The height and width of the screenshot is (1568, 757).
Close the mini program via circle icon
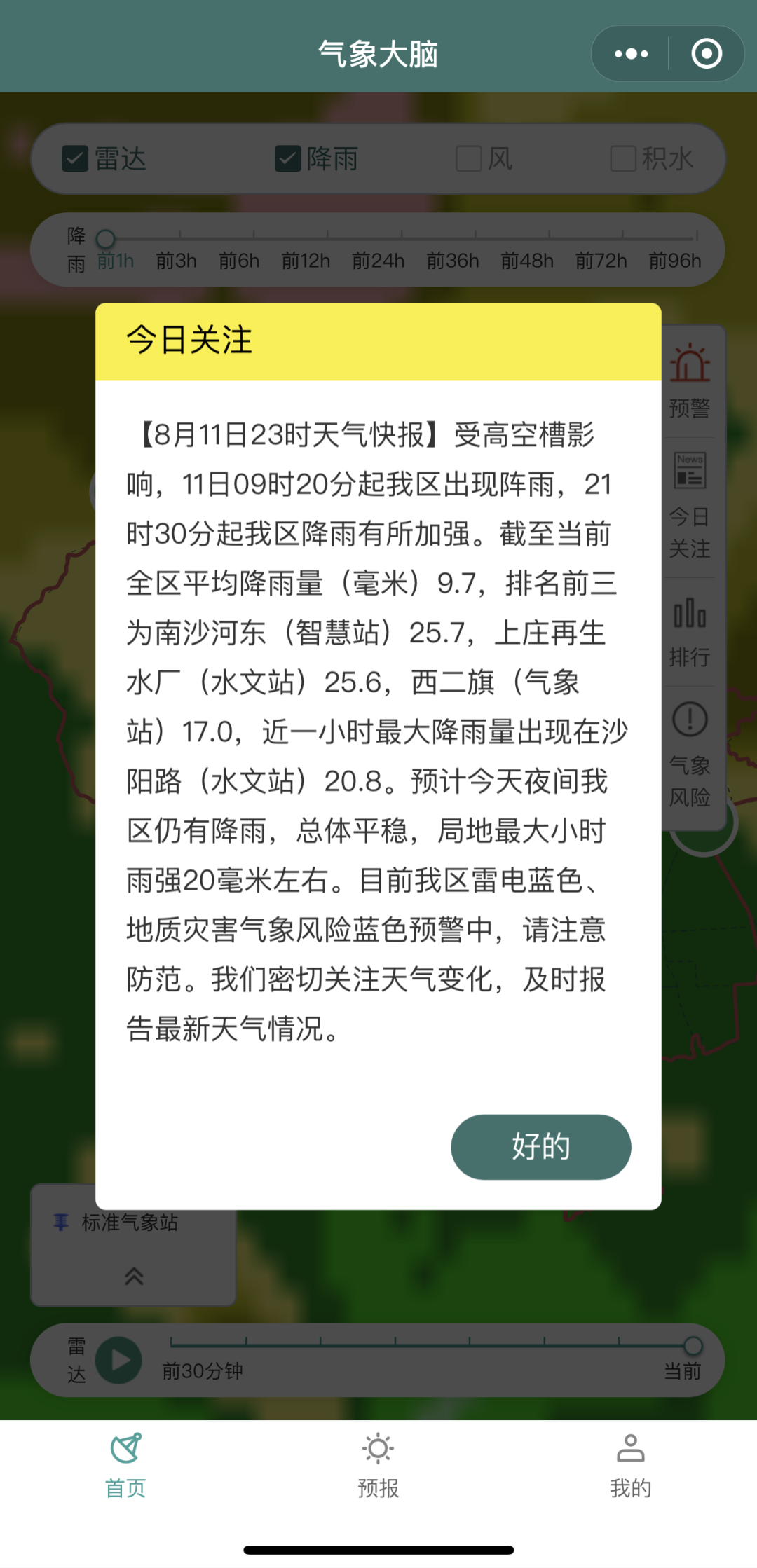[706, 54]
